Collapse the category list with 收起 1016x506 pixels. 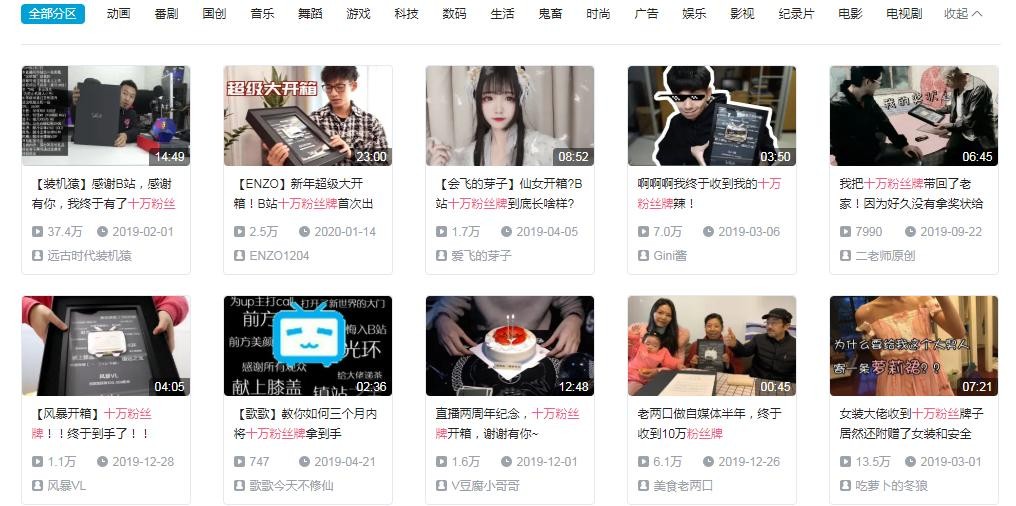point(963,14)
